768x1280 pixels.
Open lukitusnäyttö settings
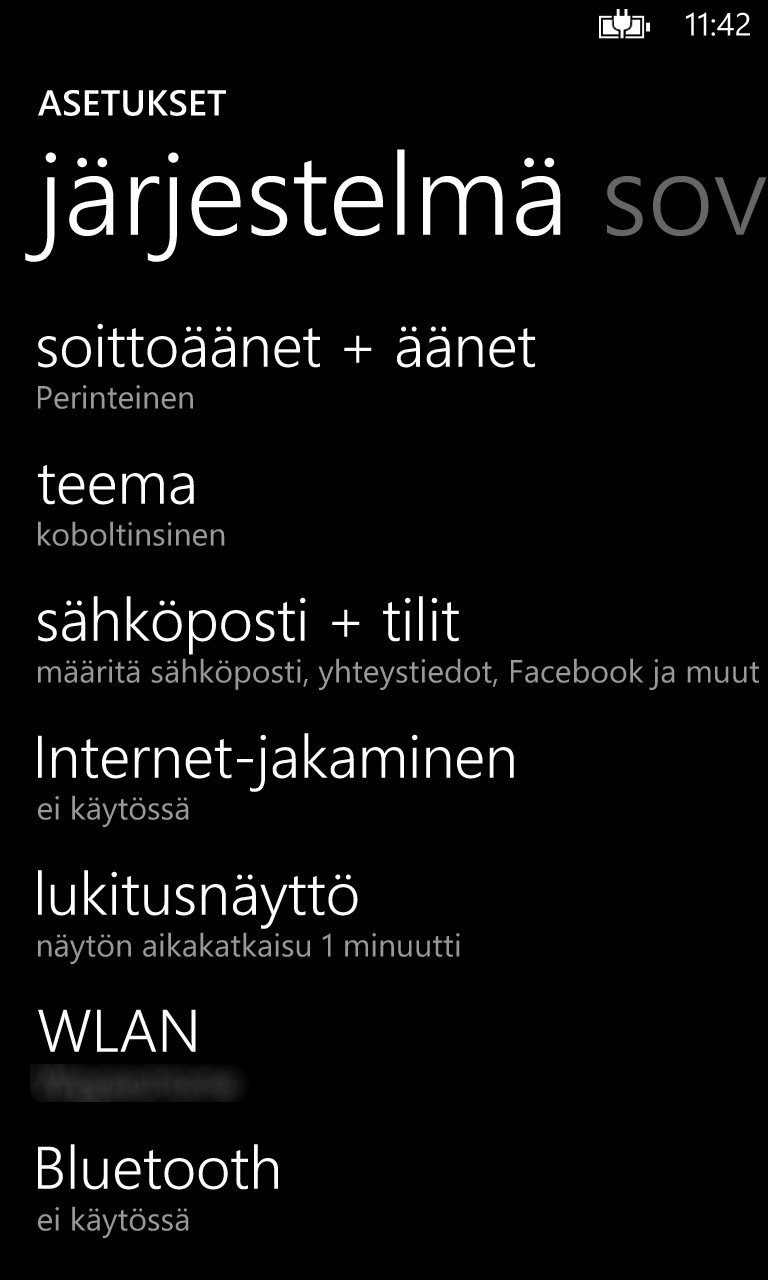[x=384, y=916]
